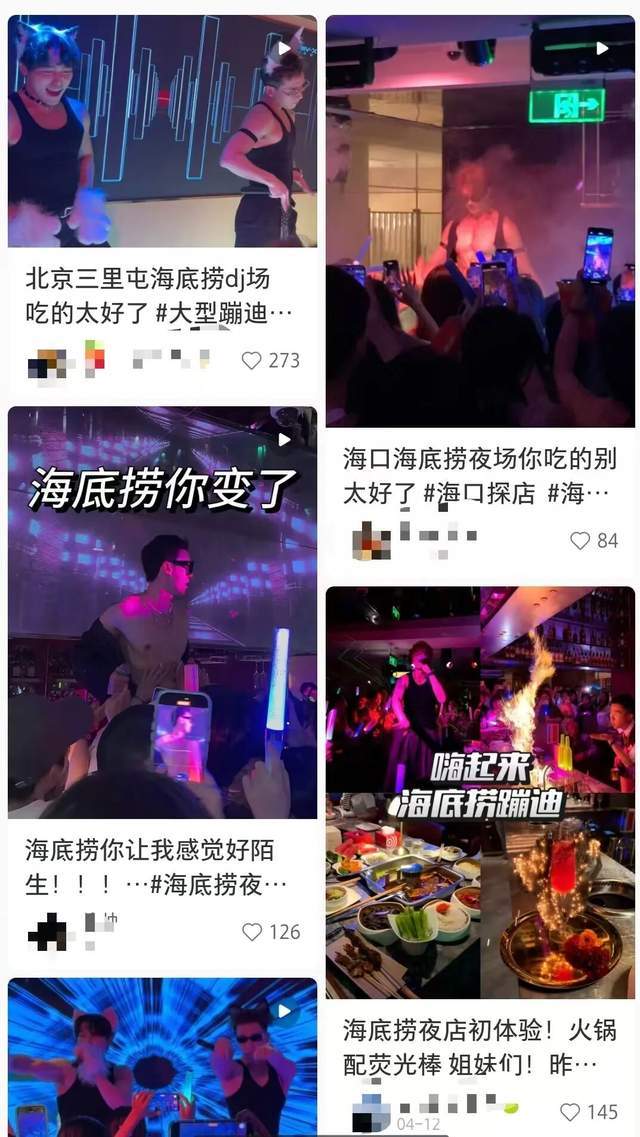Like the 海底捞夜店初体验 post

570,1112
